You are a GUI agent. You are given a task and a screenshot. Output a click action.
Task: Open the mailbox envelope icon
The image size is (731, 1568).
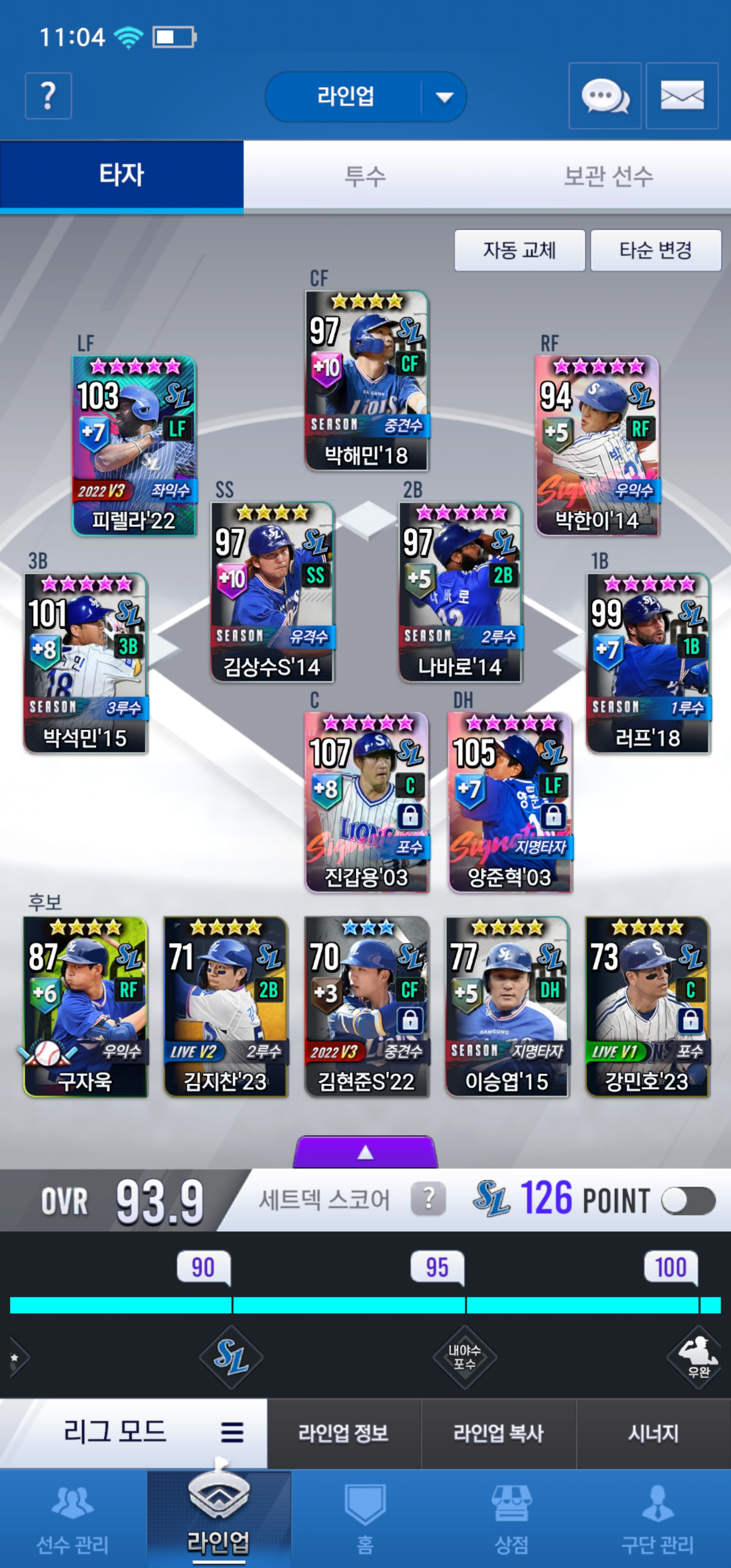tap(682, 96)
